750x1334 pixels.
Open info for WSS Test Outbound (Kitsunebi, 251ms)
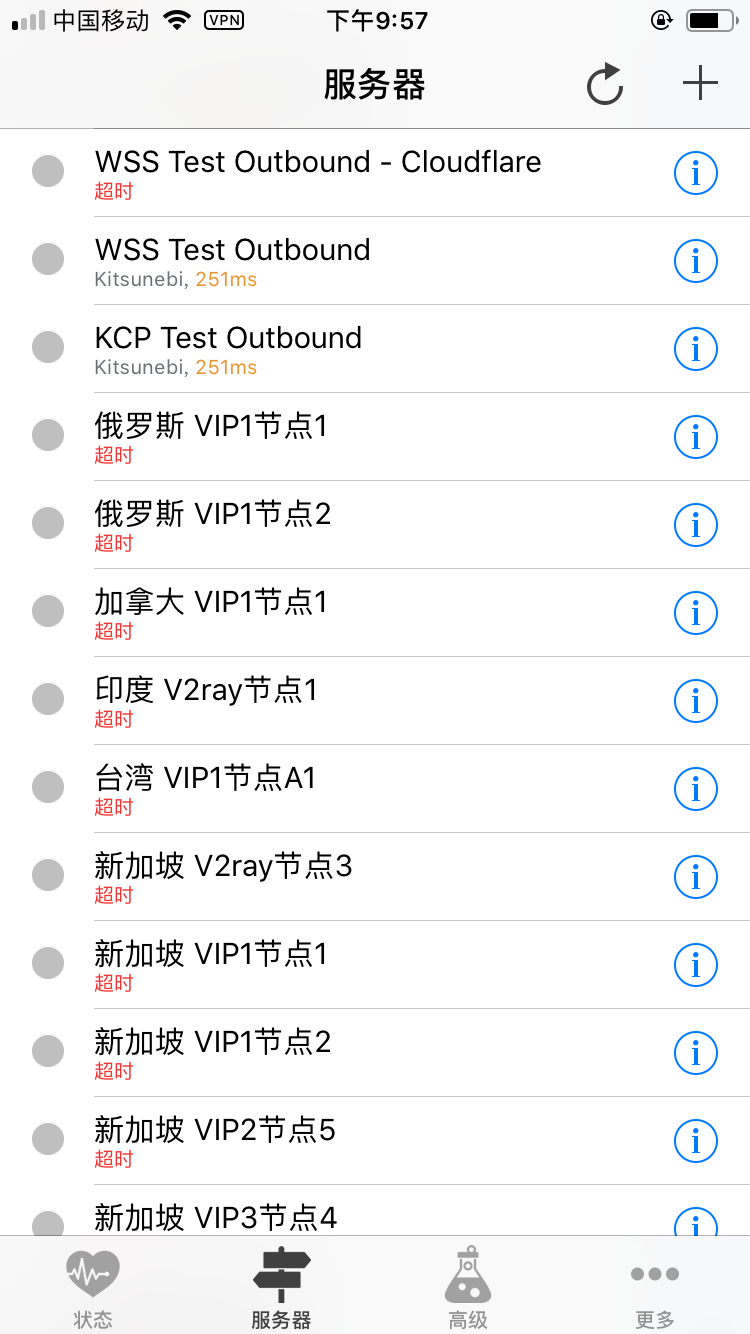coord(696,262)
